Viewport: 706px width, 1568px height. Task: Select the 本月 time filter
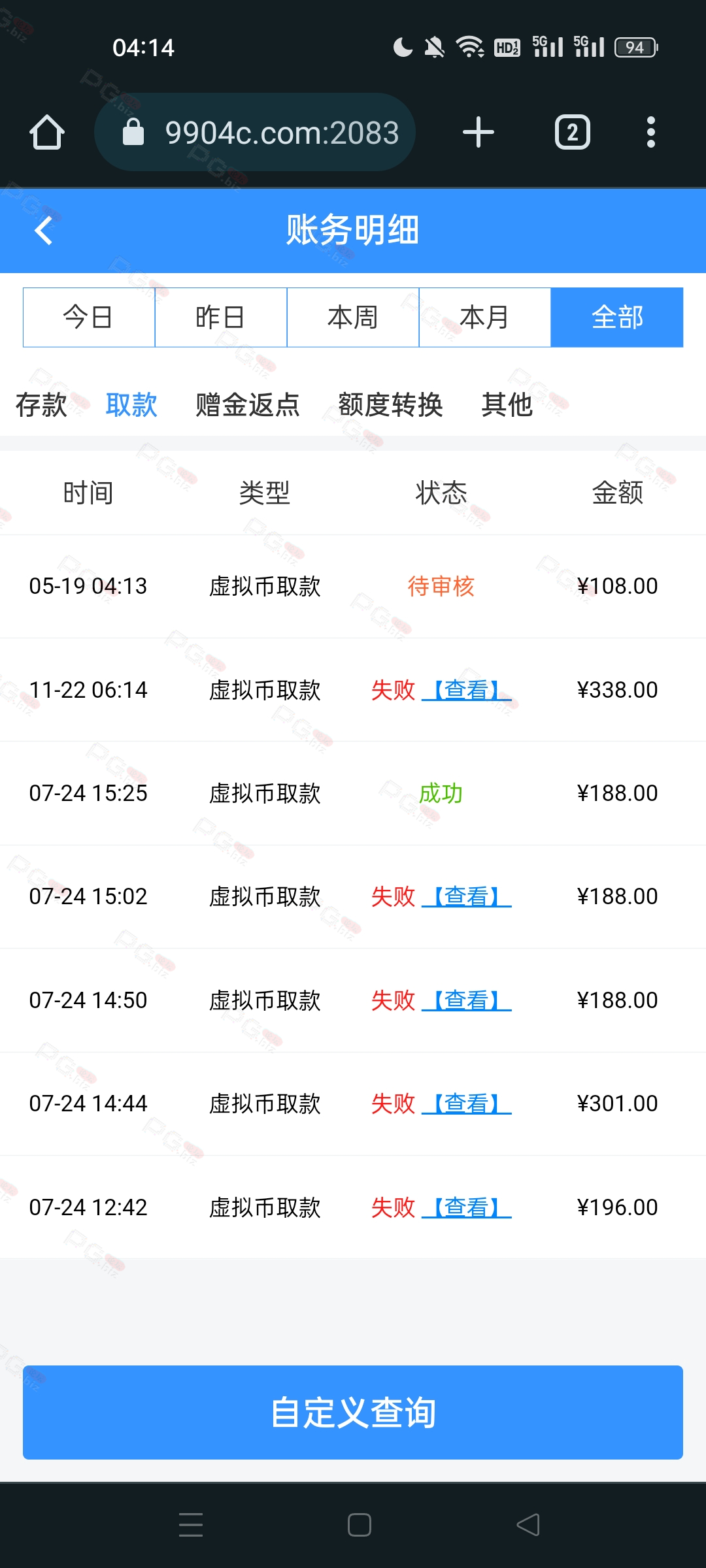coord(485,317)
